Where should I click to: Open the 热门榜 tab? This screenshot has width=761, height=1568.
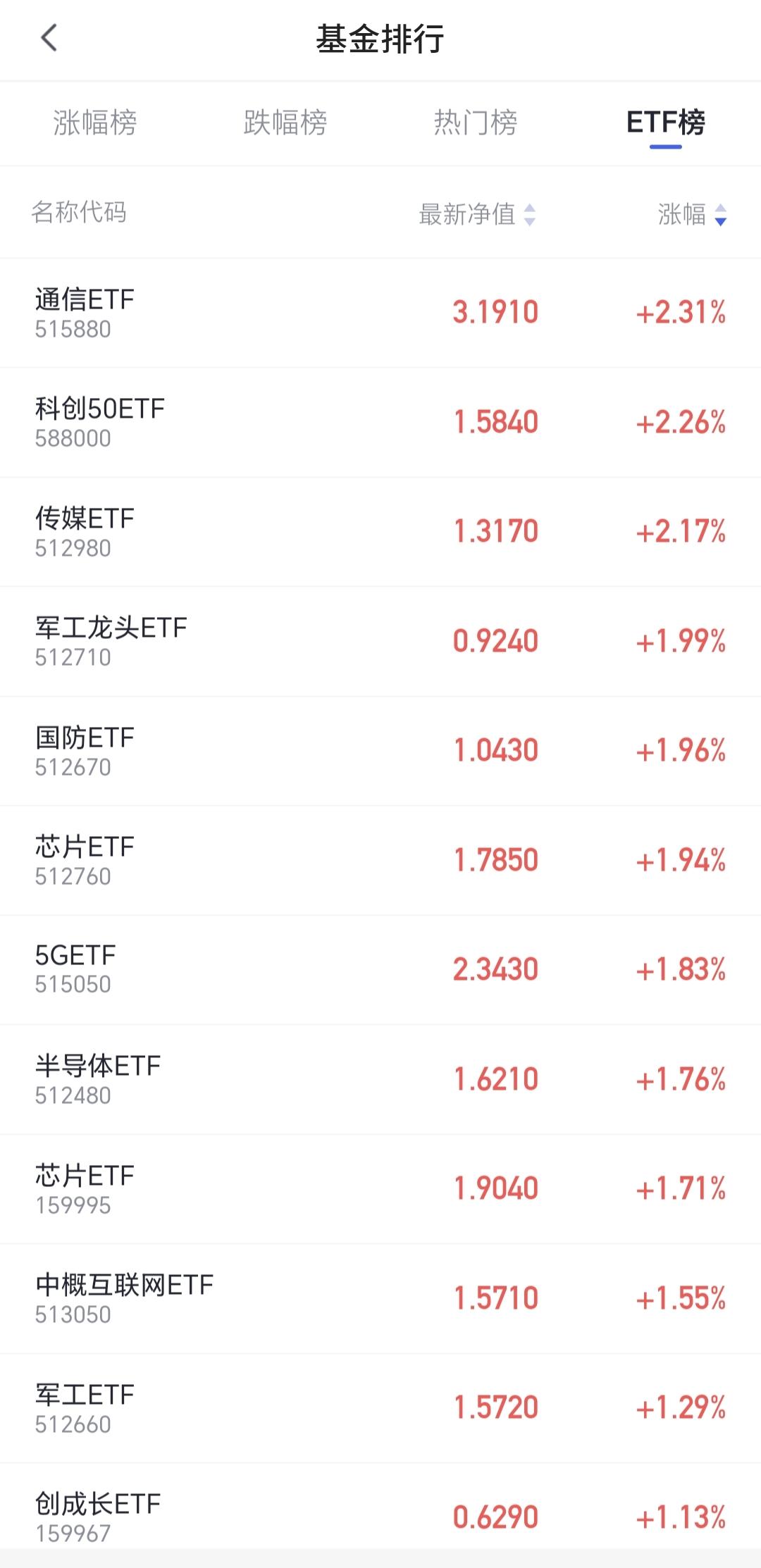(476, 123)
